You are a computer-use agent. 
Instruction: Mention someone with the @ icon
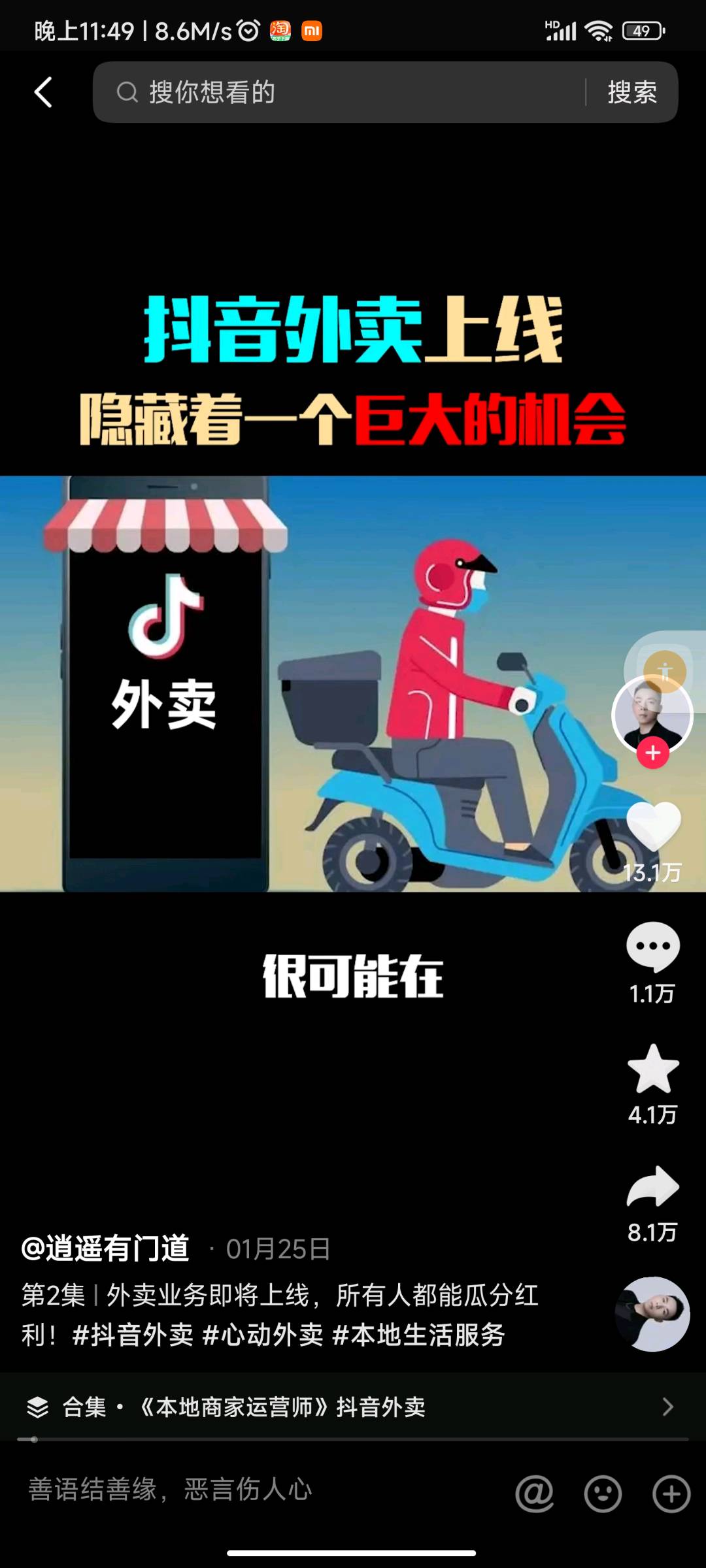[x=534, y=1494]
